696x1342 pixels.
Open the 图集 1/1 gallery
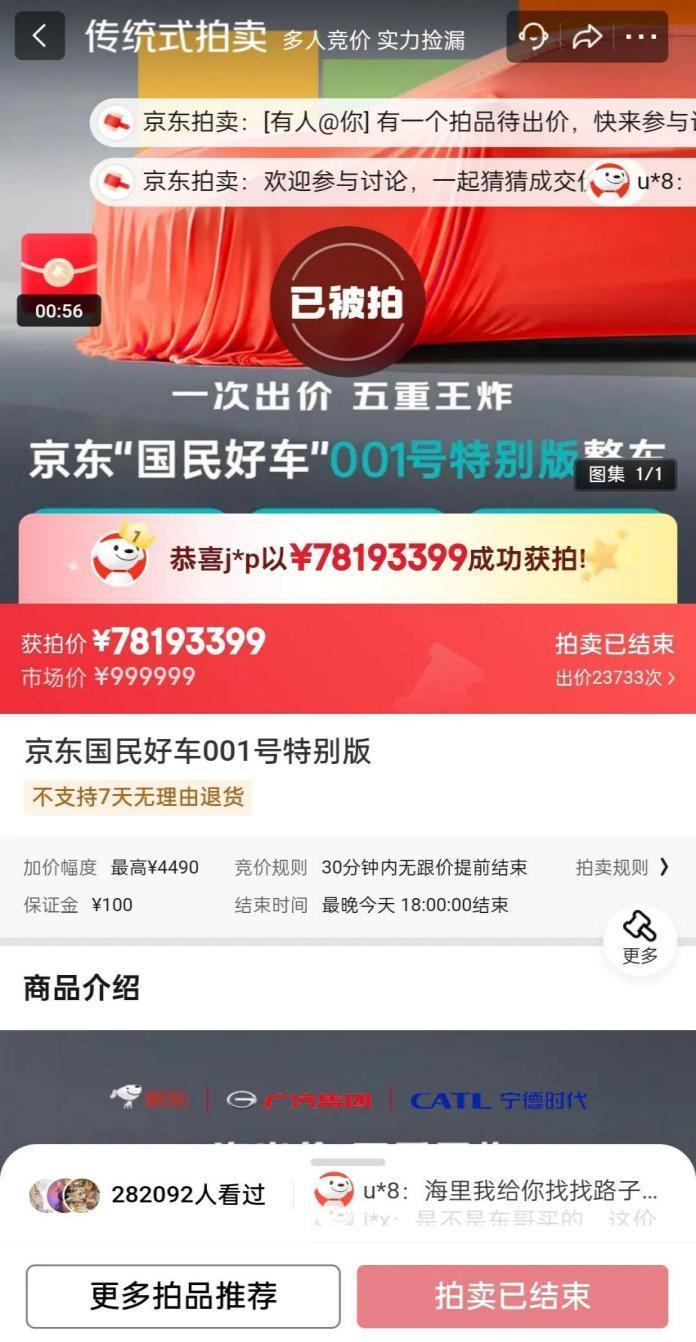coord(625,474)
